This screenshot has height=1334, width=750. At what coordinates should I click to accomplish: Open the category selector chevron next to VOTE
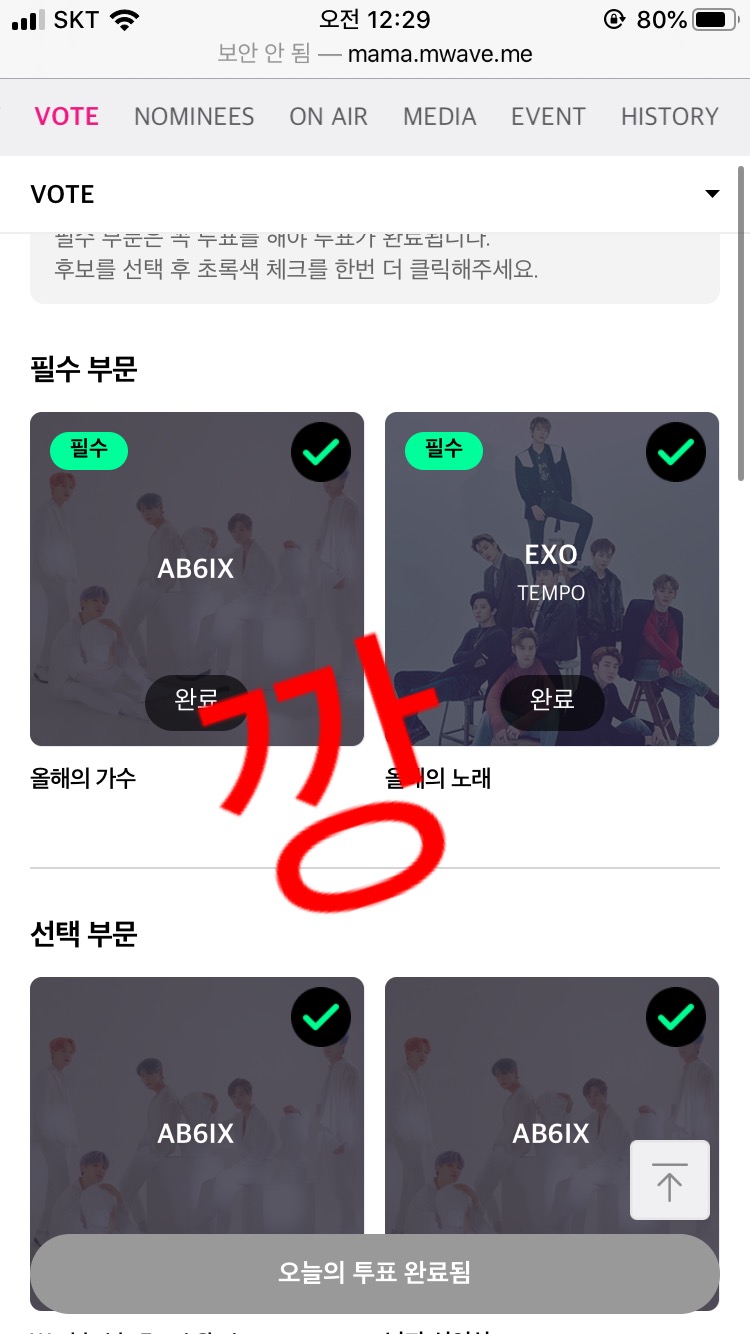point(711,194)
